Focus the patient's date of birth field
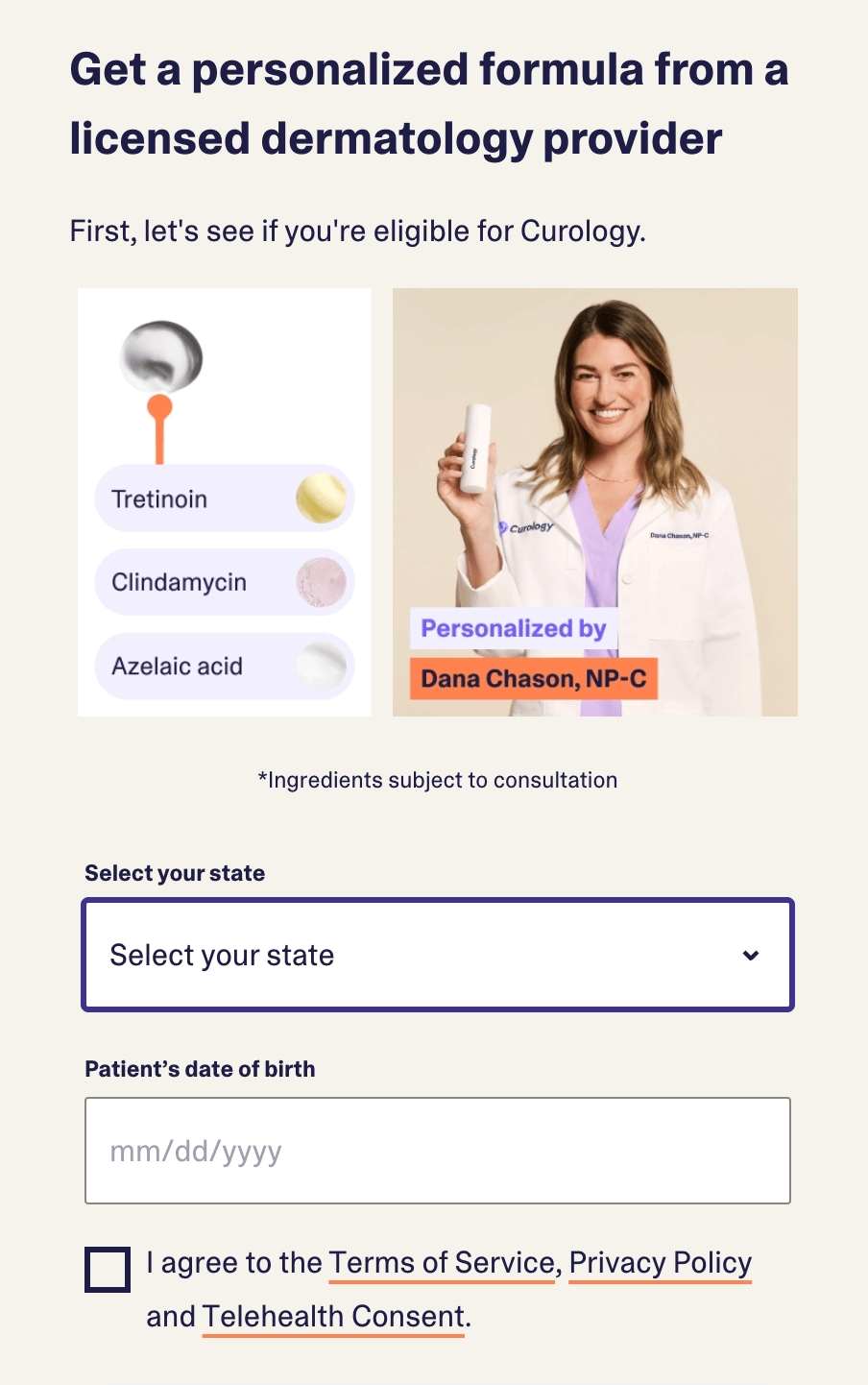Image resolution: width=868 pixels, height=1385 pixels. pyautogui.click(x=438, y=1151)
